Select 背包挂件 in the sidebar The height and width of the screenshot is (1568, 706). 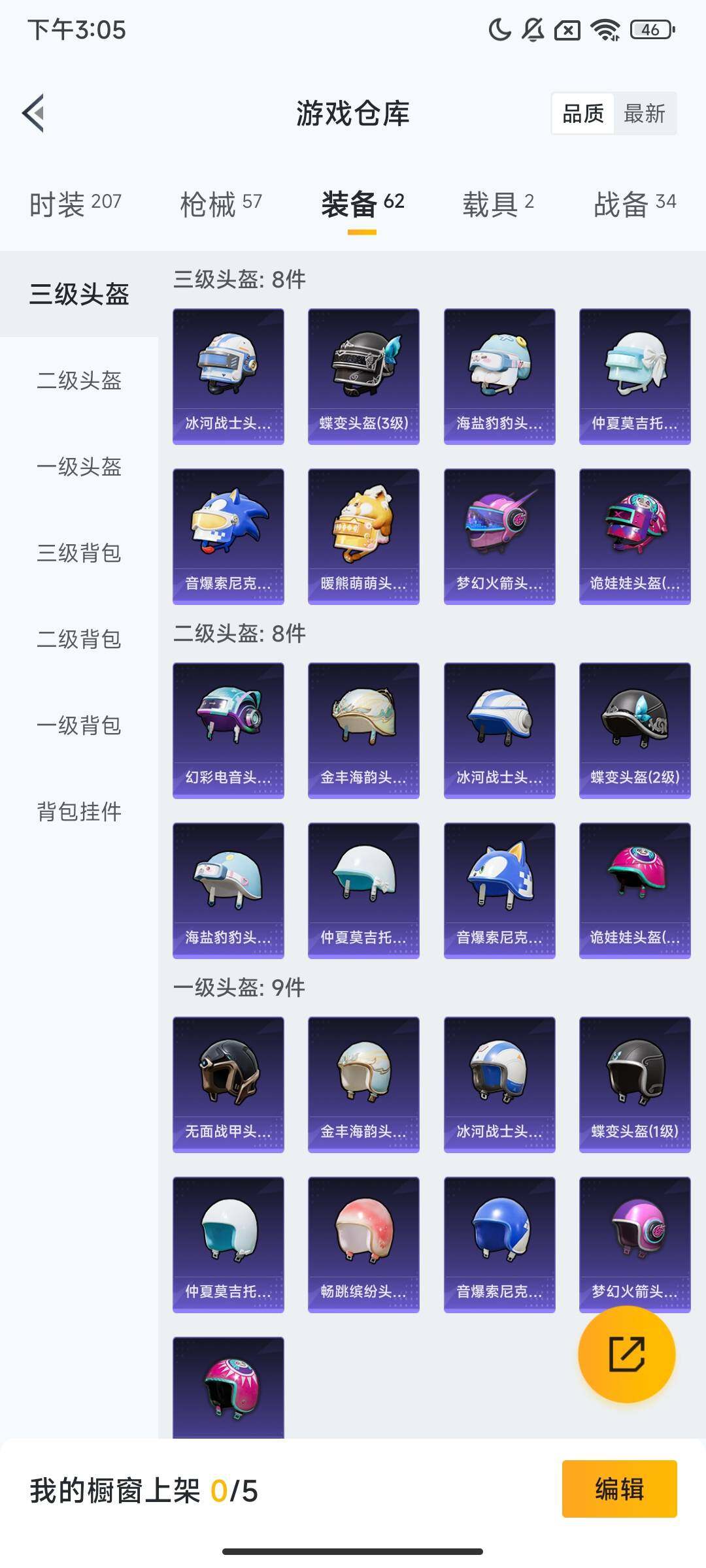pos(78,811)
